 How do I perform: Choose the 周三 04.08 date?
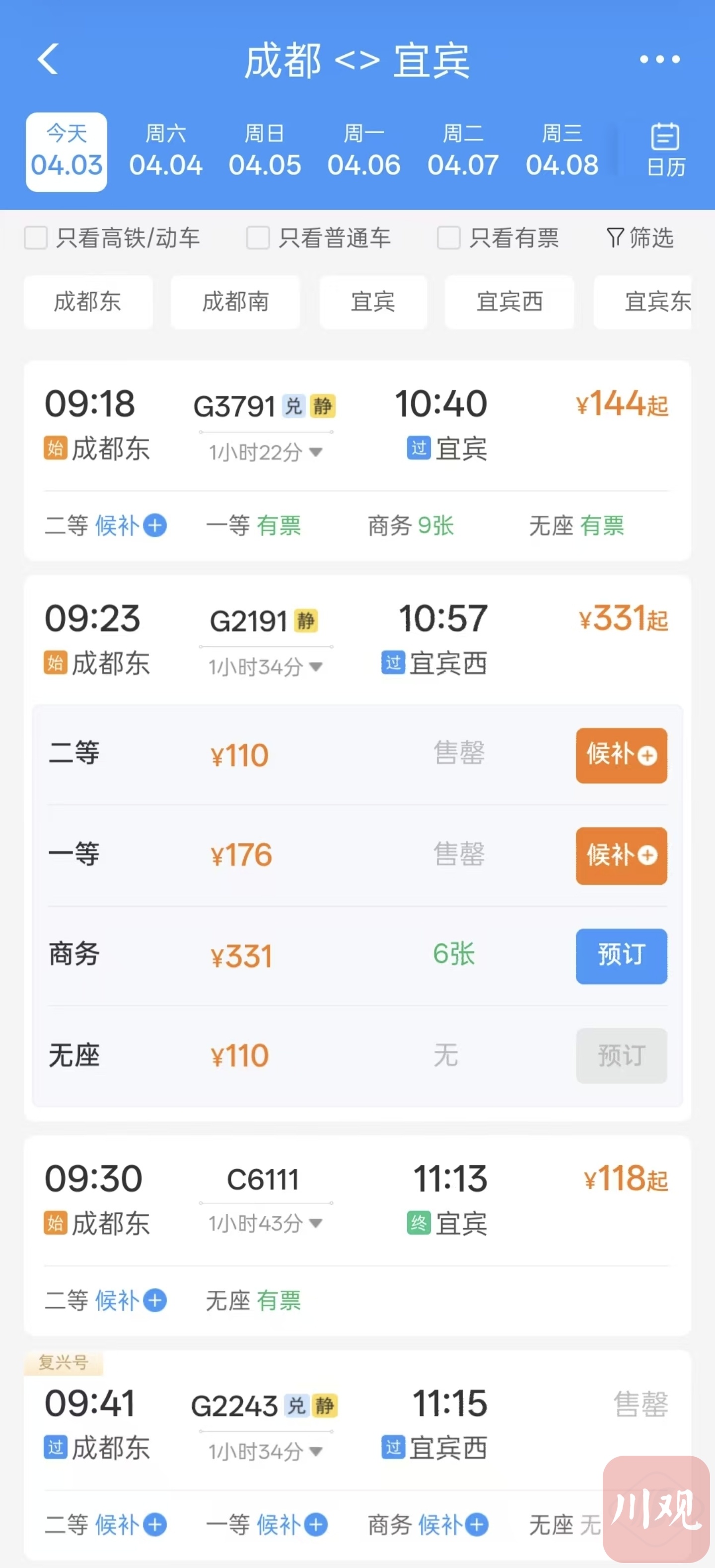[x=562, y=152]
